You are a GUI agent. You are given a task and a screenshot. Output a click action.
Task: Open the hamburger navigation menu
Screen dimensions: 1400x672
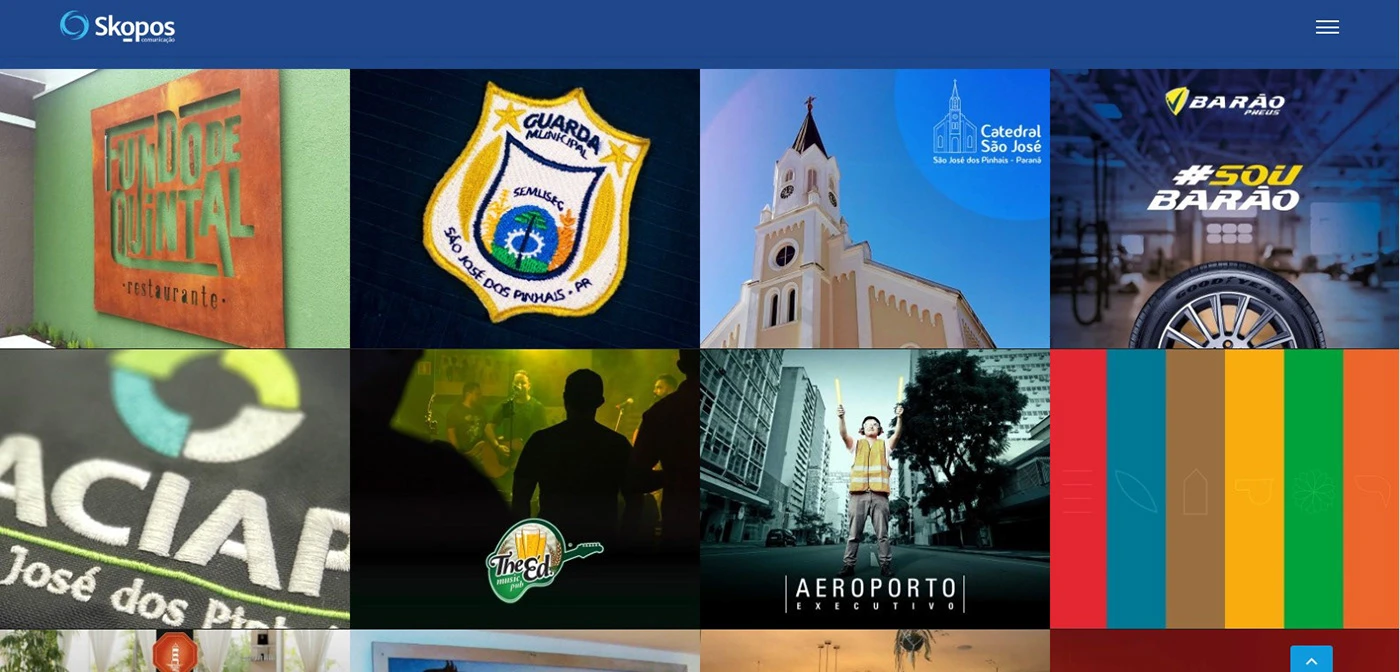coord(1327,27)
